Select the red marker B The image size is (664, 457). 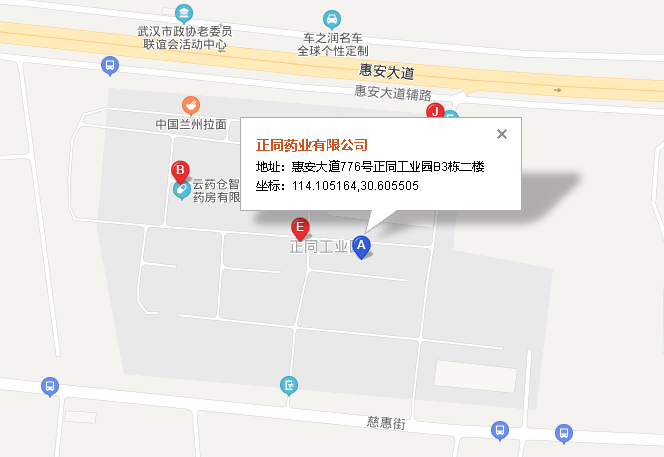tap(180, 170)
